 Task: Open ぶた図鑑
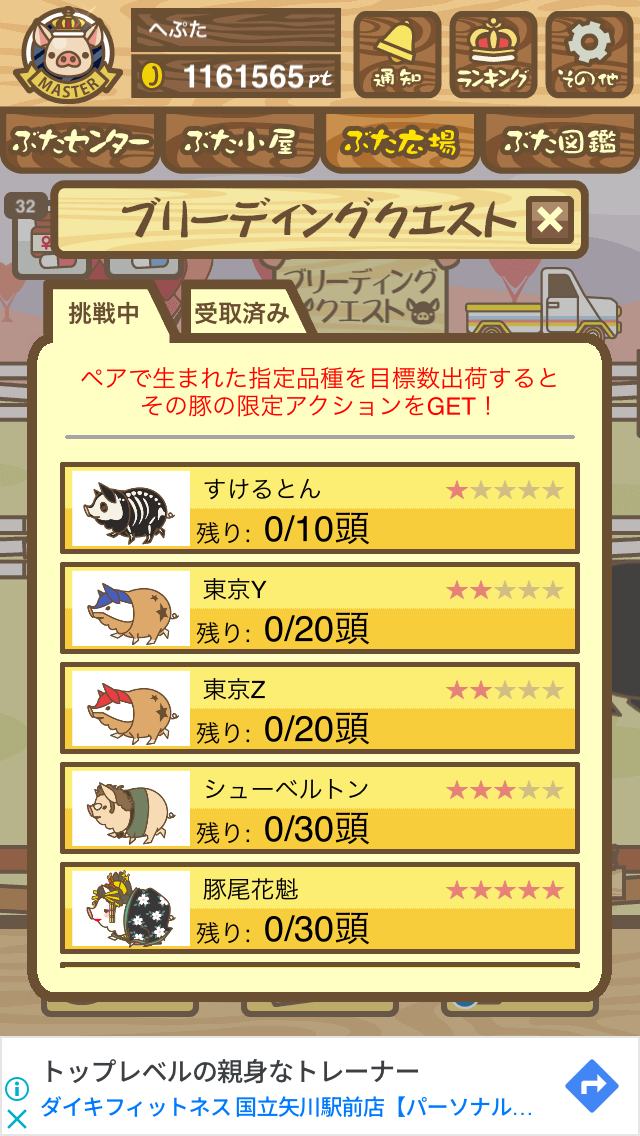[560, 143]
